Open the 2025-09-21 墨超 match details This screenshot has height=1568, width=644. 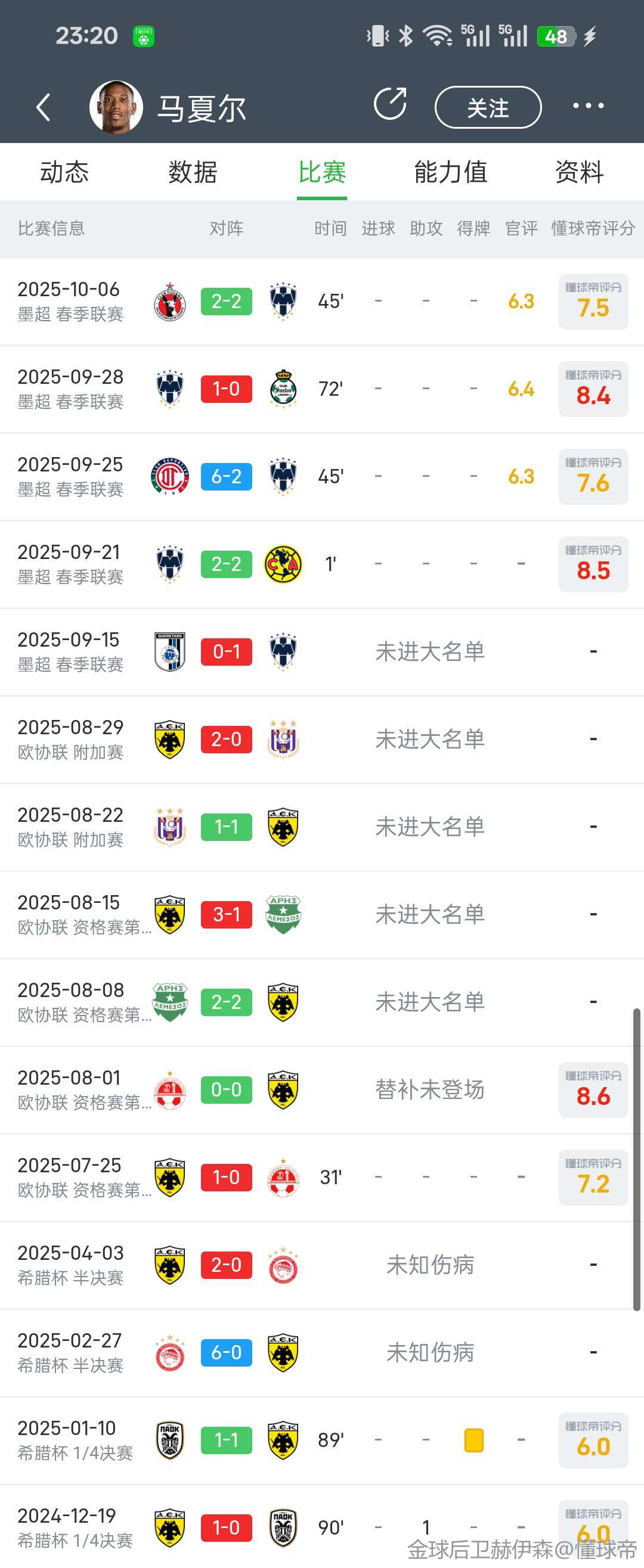pyautogui.click(x=227, y=564)
